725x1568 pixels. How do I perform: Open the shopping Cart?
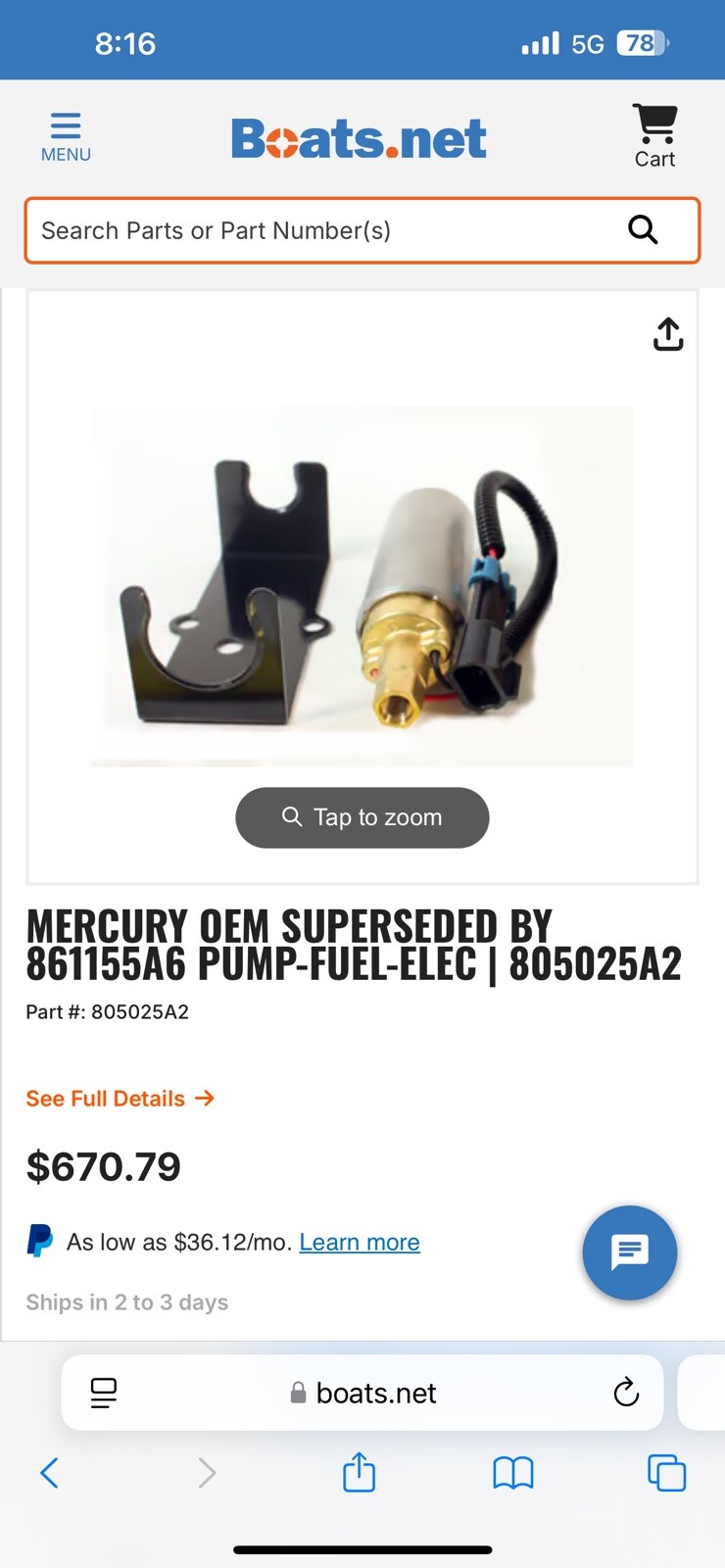654,137
